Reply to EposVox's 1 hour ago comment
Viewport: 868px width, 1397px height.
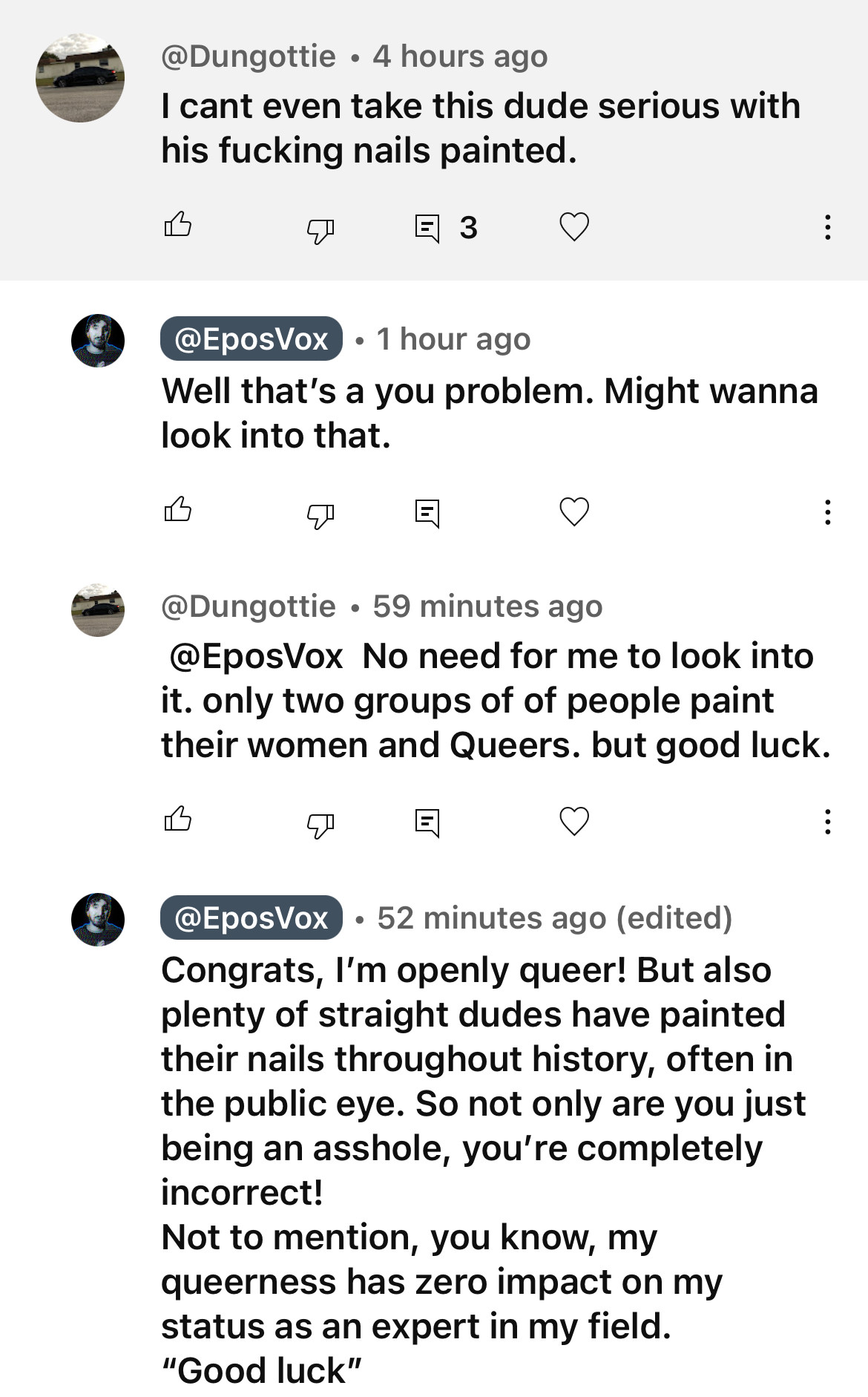[427, 513]
